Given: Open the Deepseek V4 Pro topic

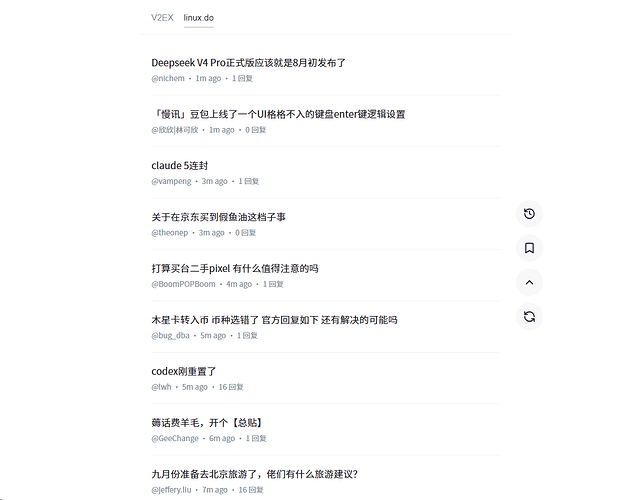Looking at the screenshot, I should (249, 63).
